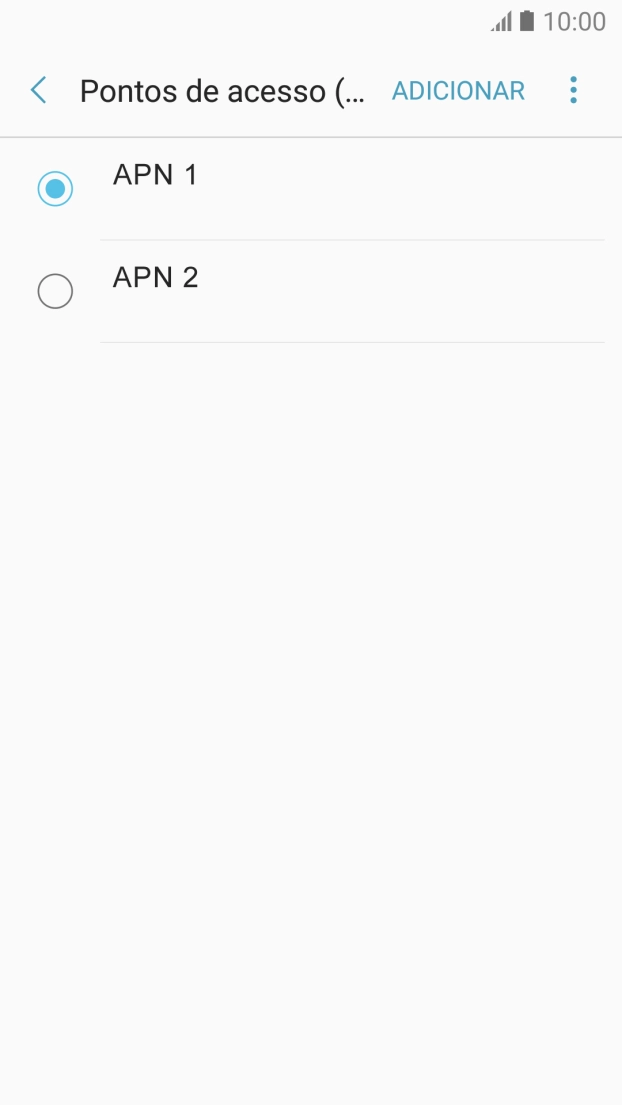Go back using the top-left arrow
Viewport: 622px width, 1105px height.
point(39,90)
